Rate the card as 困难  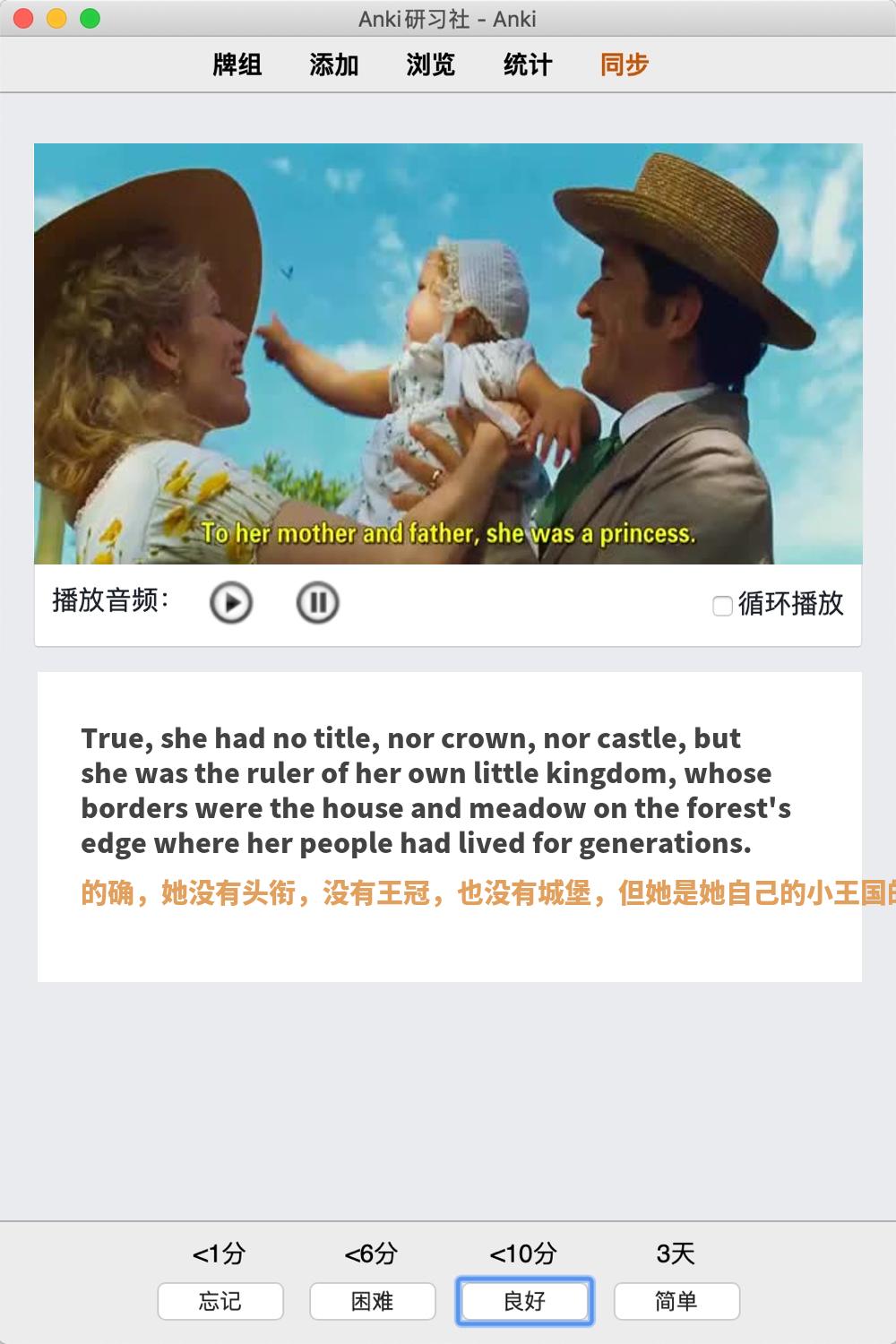[x=373, y=1301]
